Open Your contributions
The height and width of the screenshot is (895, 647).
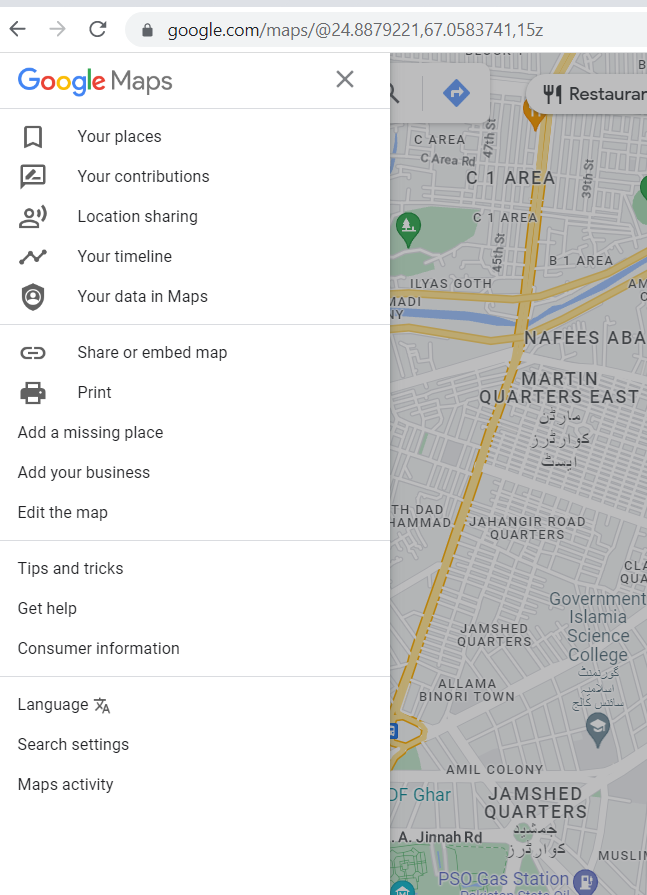(x=195, y=177)
